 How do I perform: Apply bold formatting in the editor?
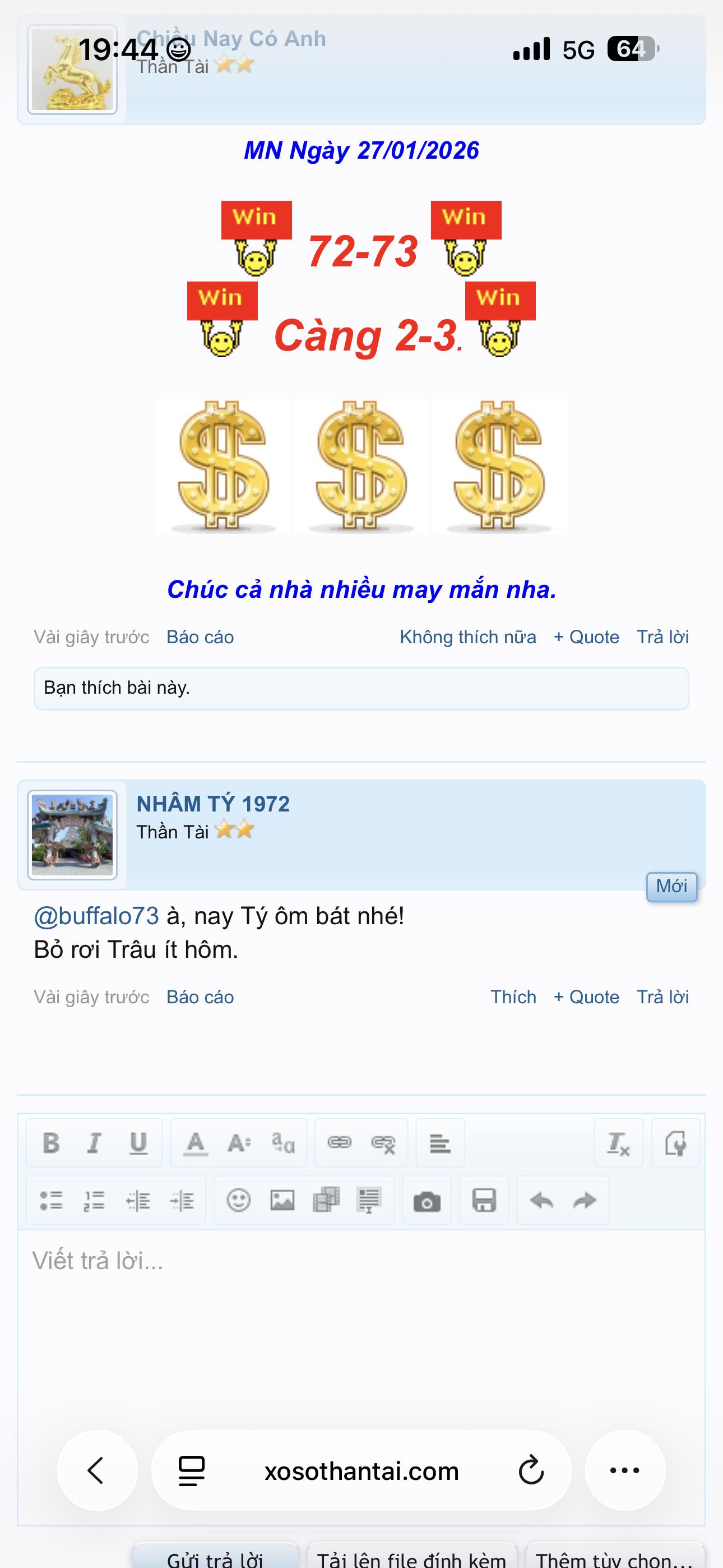click(51, 1143)
